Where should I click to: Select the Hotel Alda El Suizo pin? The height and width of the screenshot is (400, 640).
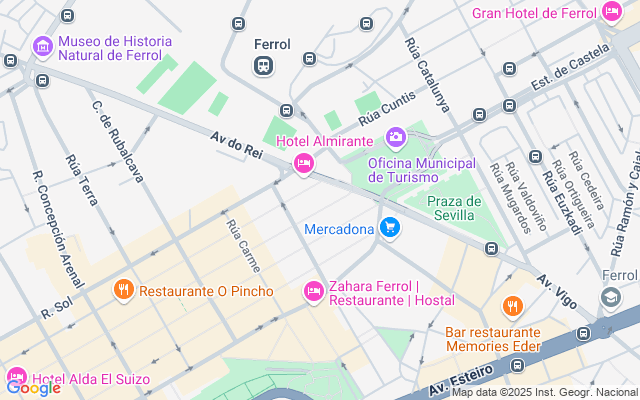(17, 380)
